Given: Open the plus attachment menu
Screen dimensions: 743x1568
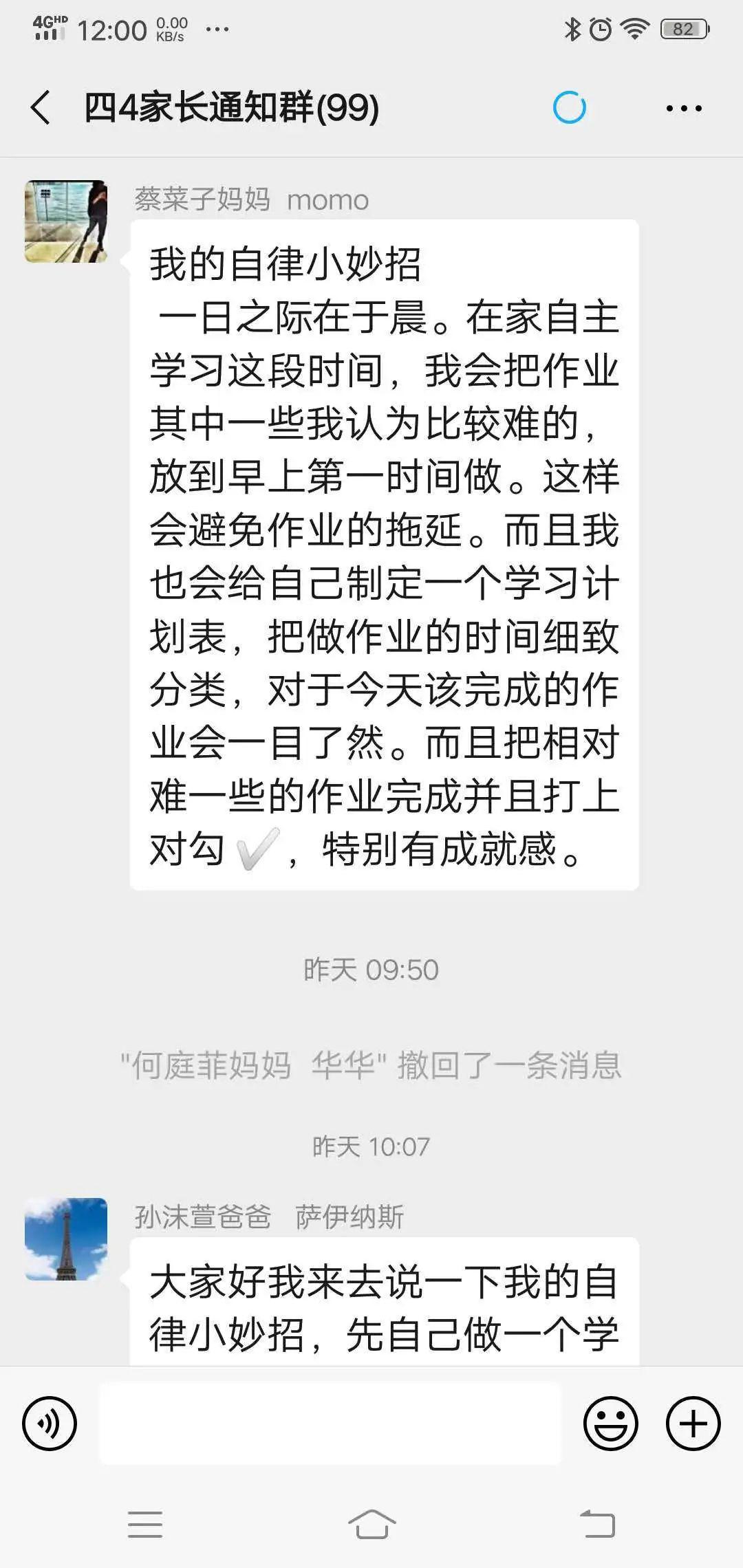Looking at the screenshot, I should coord(693,1423).
